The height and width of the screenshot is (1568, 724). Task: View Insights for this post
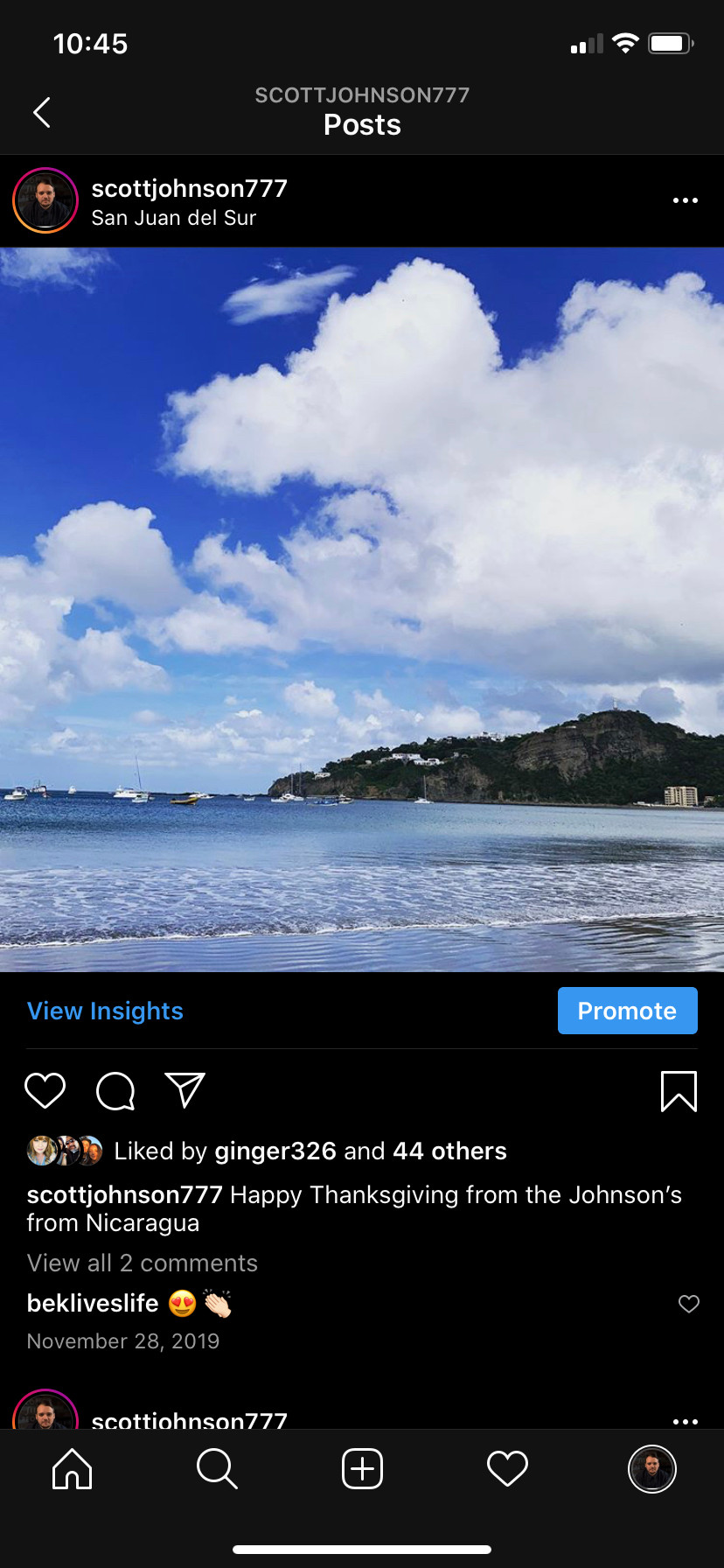105,1011
